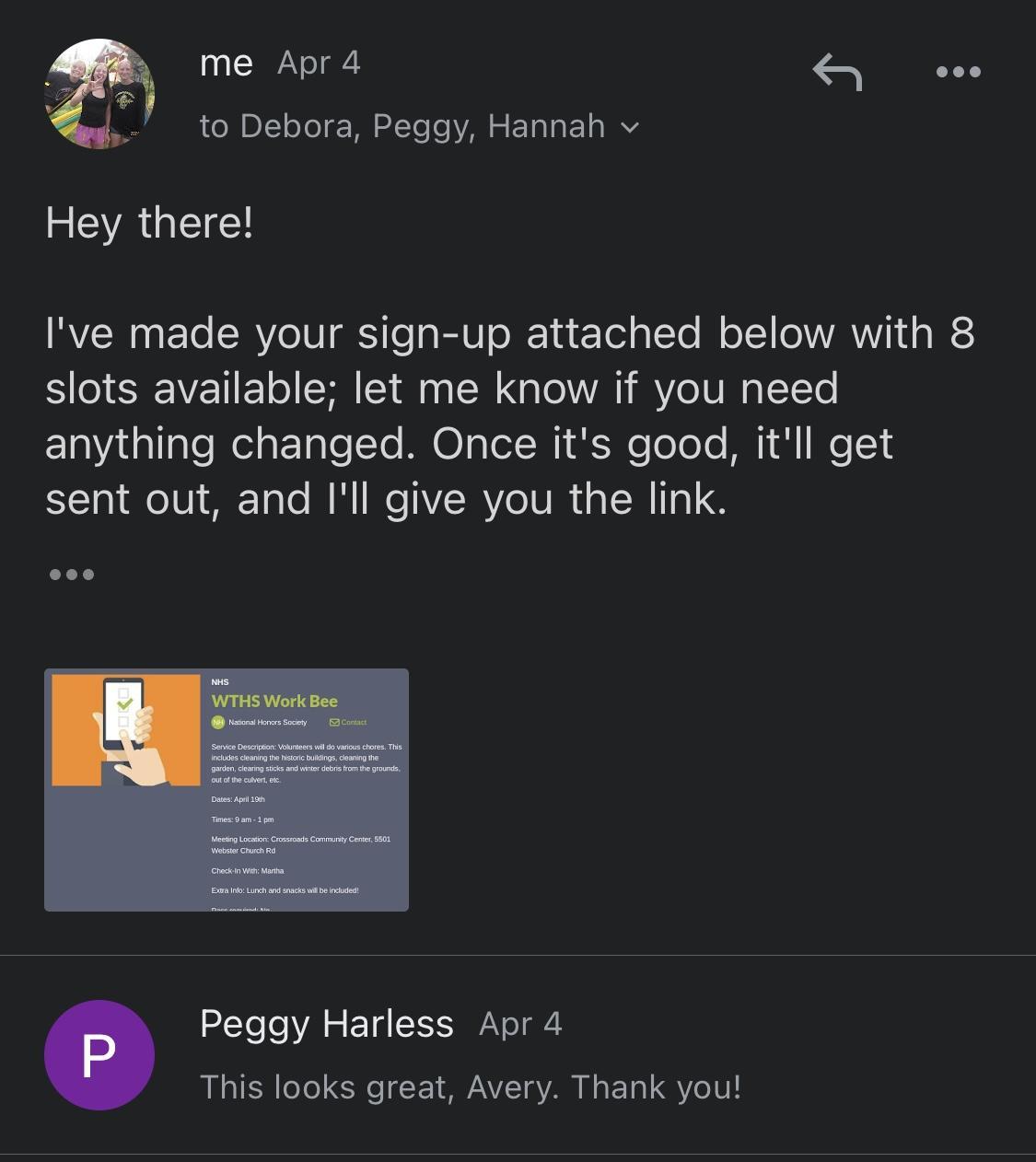Expand Peggy Harless's reply
1036x1162 pixels.
coord(470,1055)
